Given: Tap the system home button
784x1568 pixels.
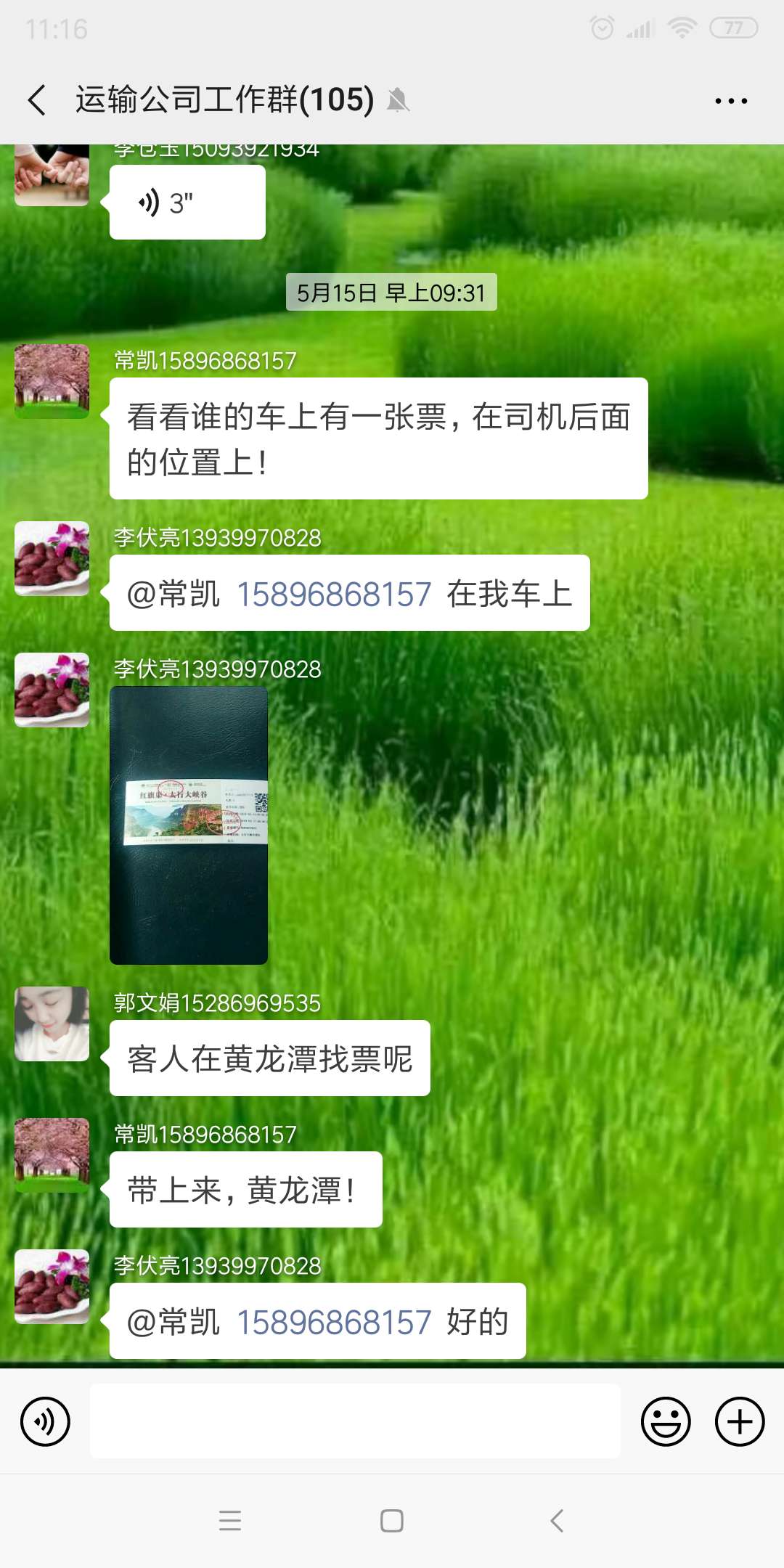Looking at the screenshot, I should (x=392, y=1520).
